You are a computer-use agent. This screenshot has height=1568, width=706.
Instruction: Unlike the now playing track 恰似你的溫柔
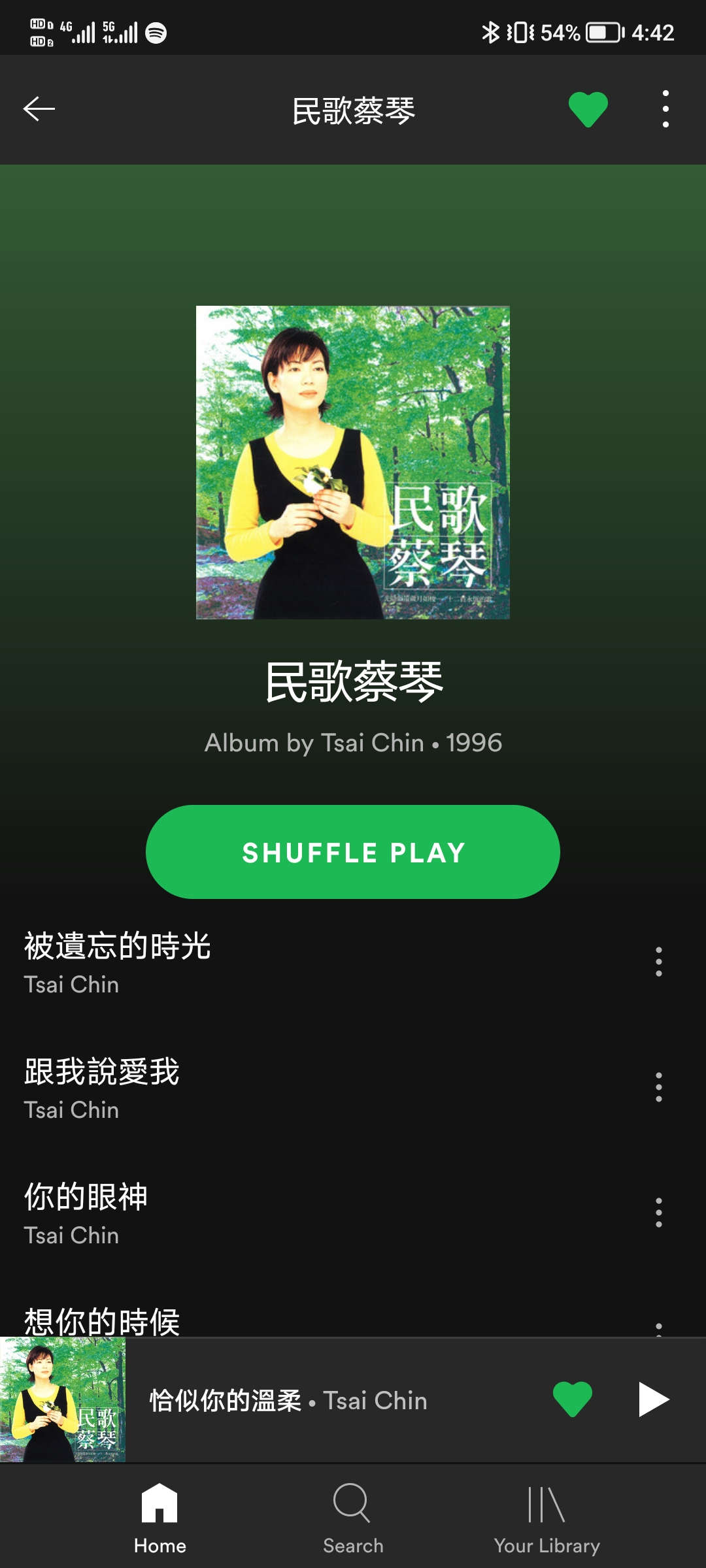(573, 1399)
